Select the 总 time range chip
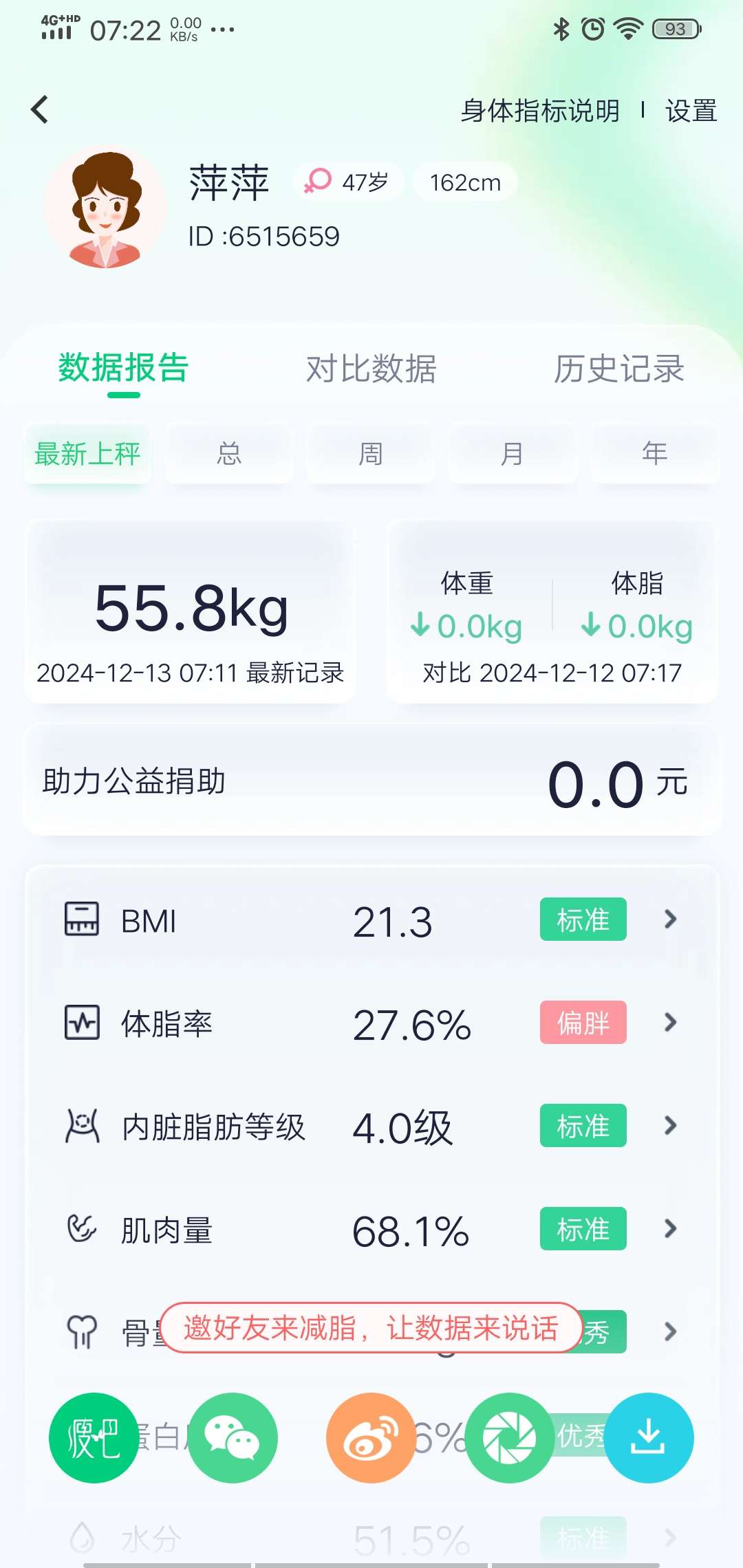Screen dimensions: 743x1568 pos(229,454)
